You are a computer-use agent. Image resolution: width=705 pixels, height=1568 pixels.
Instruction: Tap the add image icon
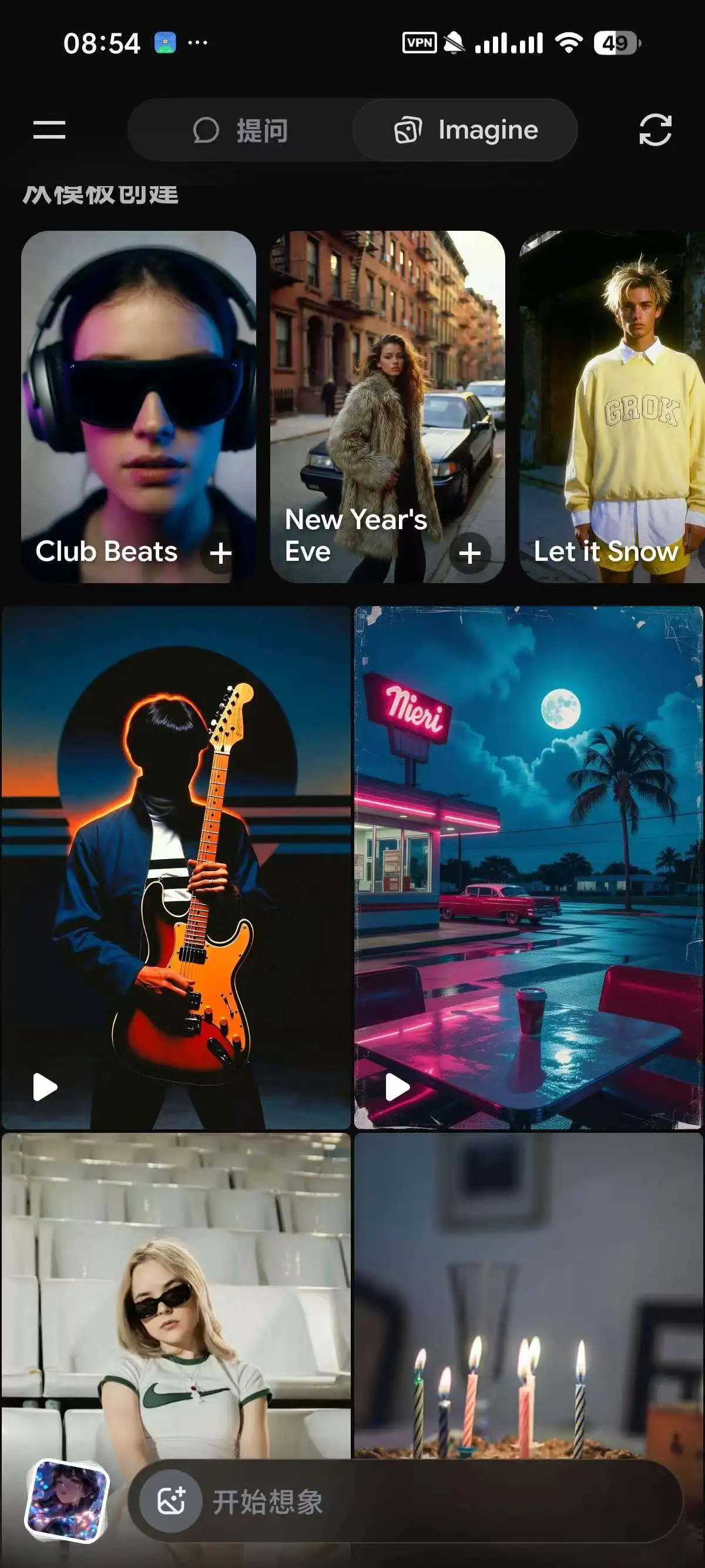pos(171,1501)
